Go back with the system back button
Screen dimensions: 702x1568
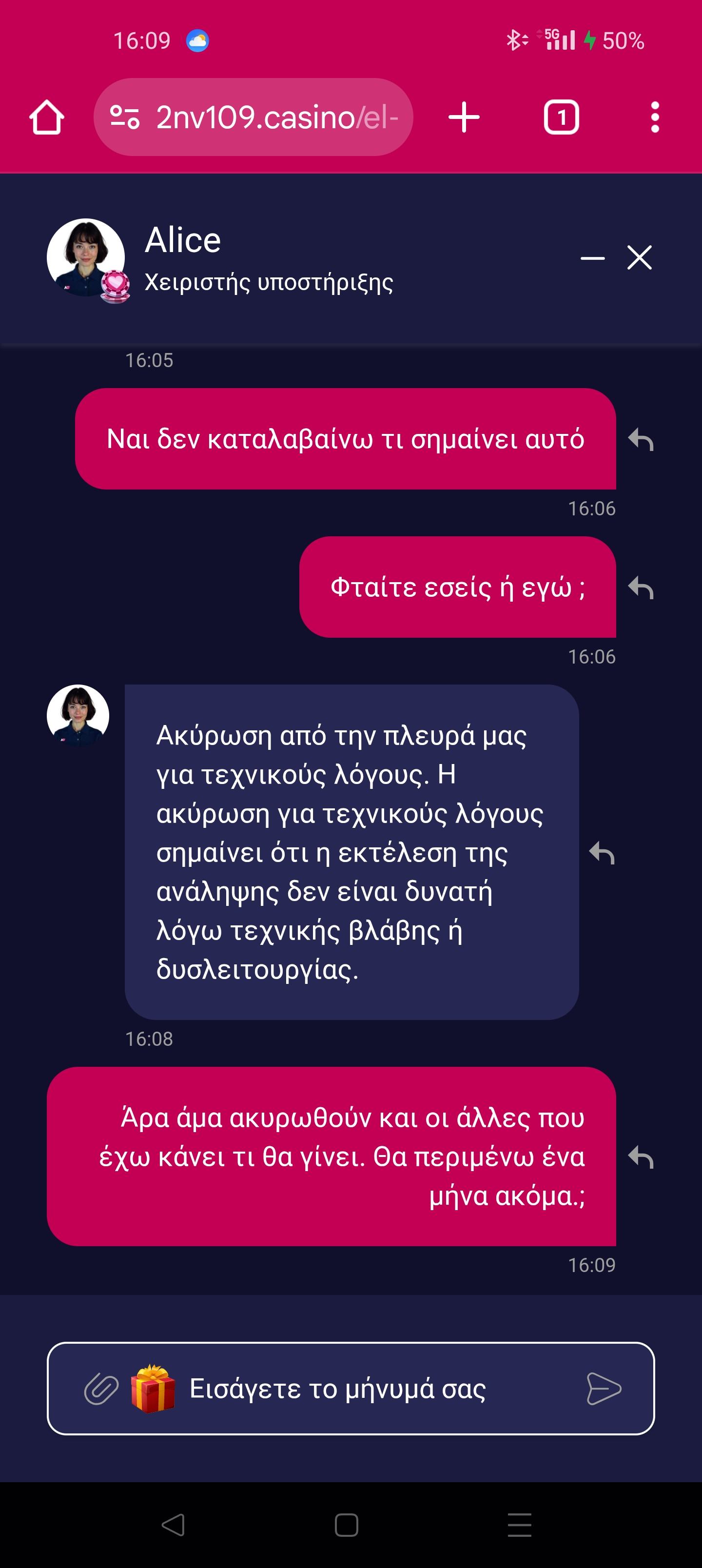pyautogui.click(x=173, y=1525)
